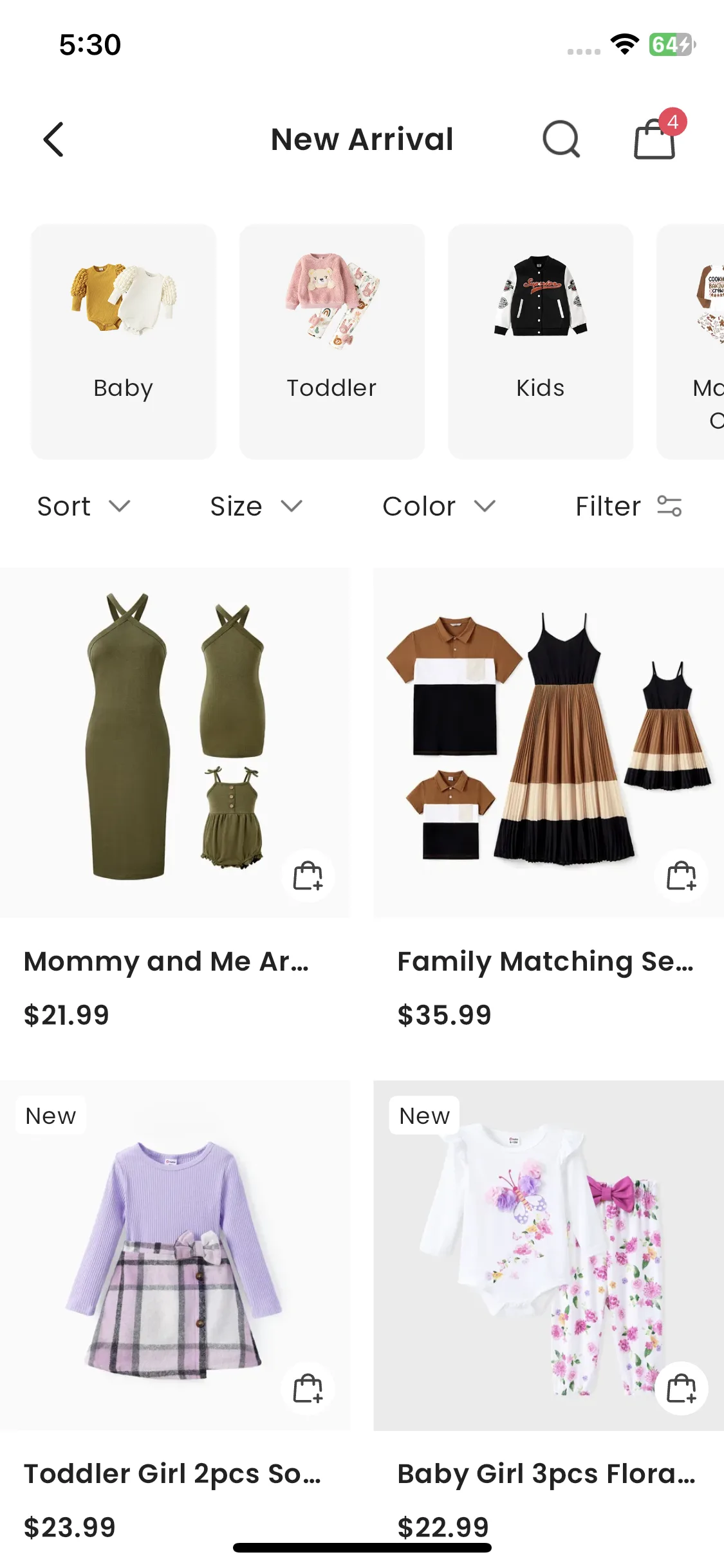Expand the Color dropdown
The width and height of the screenshot is (724, 1568).
439,507
